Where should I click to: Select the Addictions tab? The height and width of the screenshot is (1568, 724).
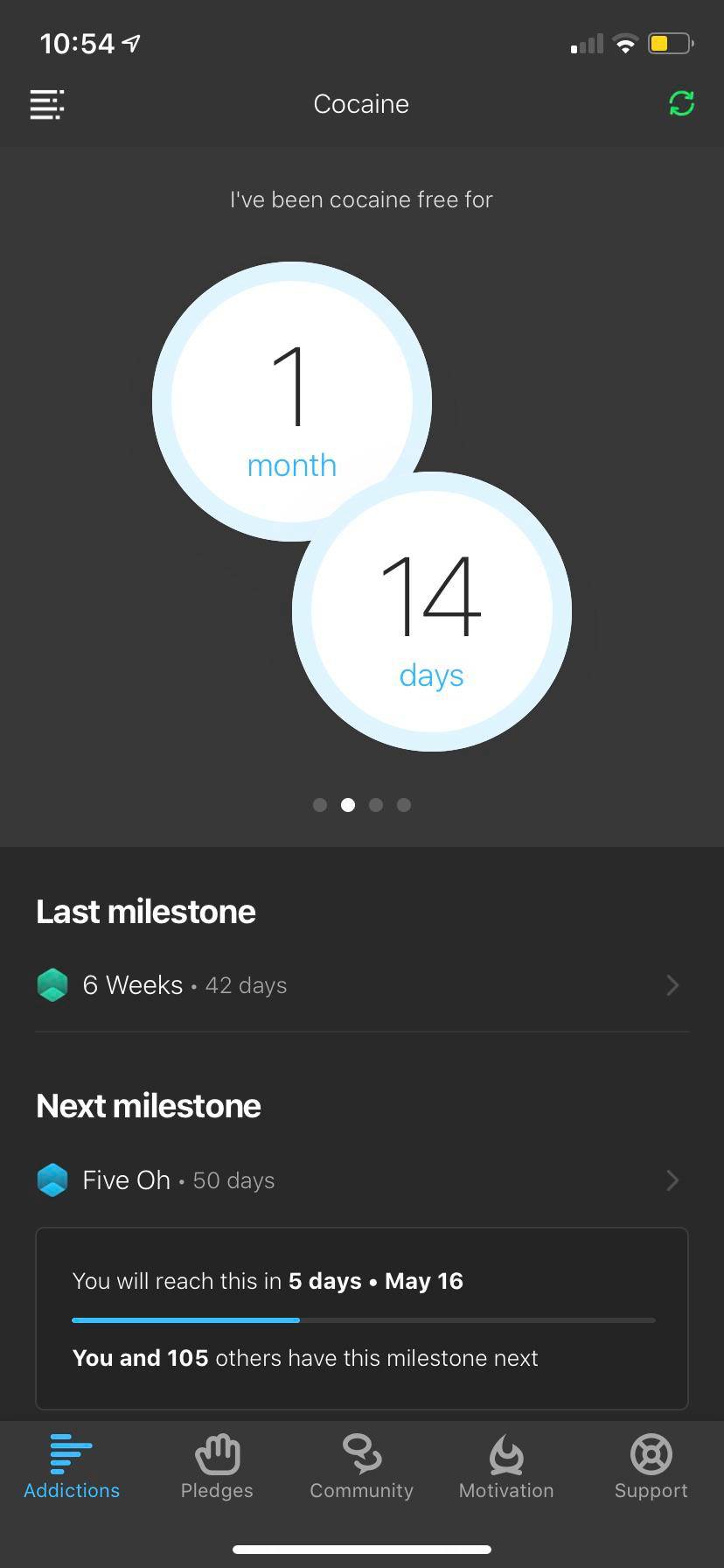point(72,1467)
